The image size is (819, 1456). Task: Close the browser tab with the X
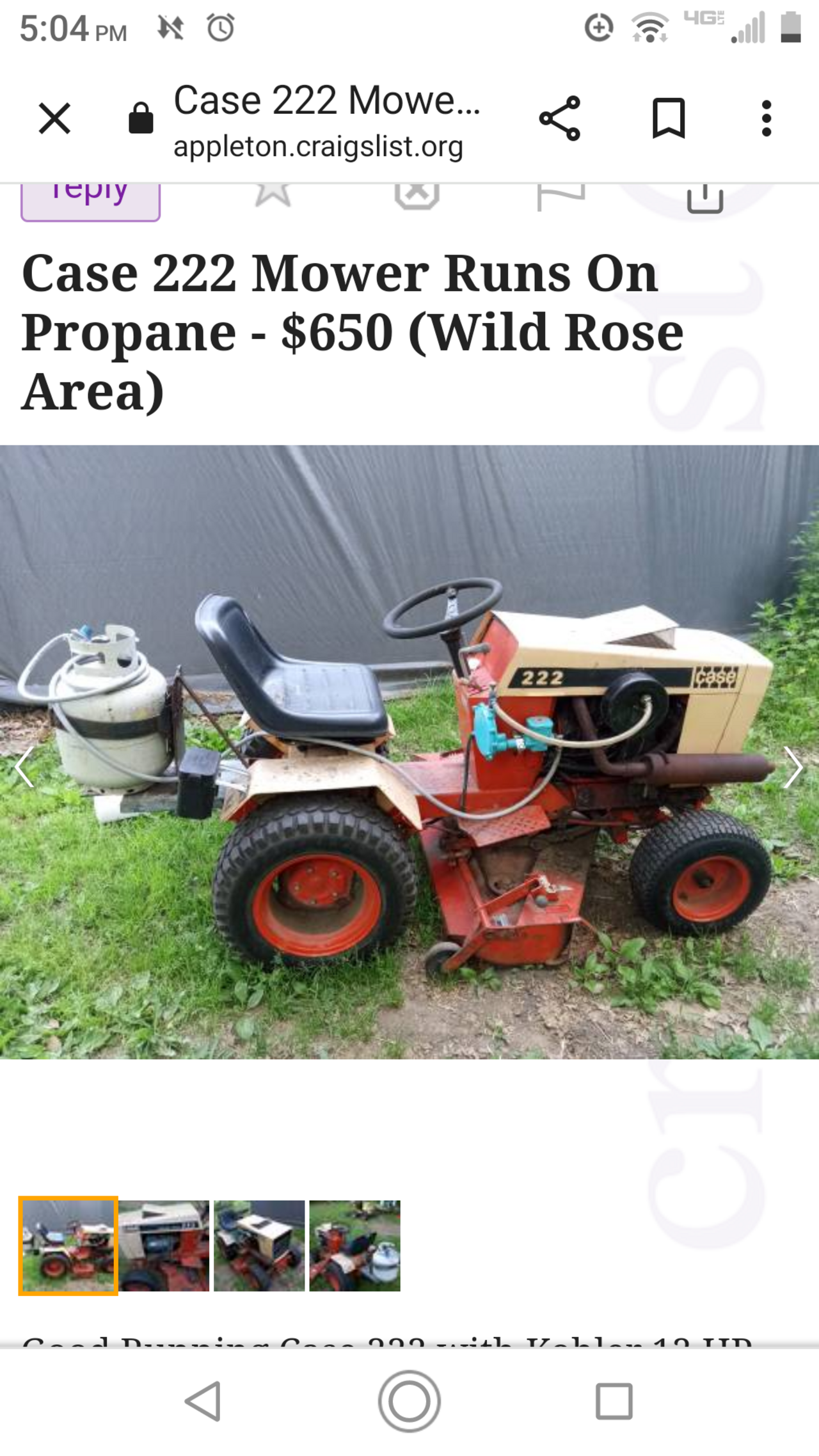click(54, 118)
